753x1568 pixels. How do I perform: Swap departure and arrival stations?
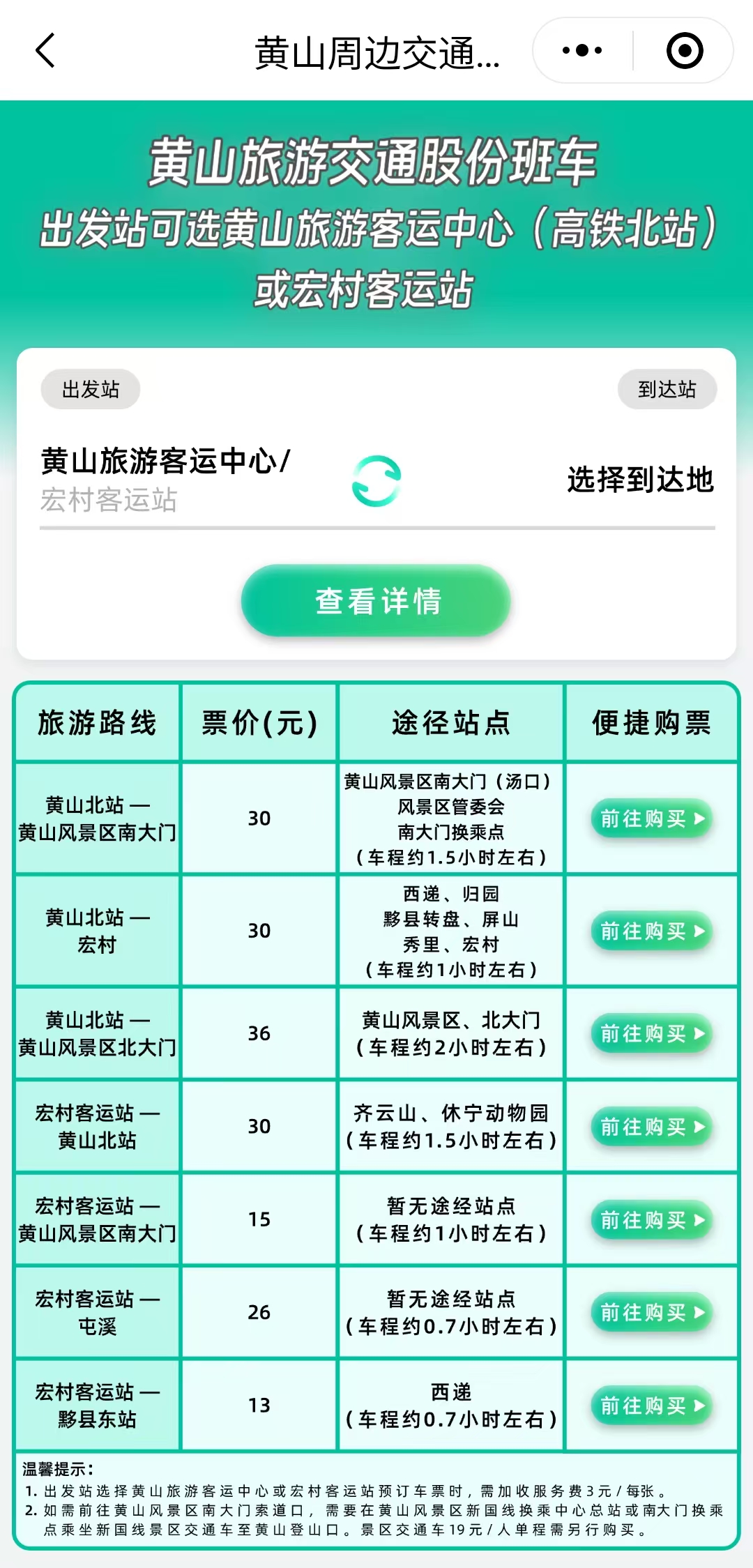376,481
